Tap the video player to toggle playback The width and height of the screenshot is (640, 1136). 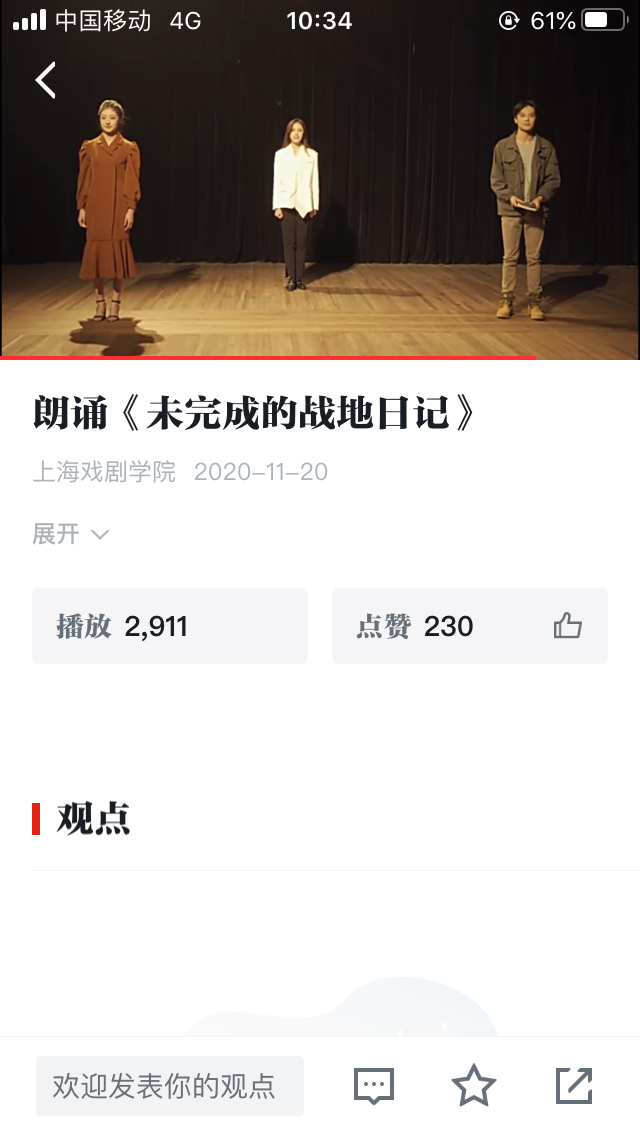pyautogui.click(x=320, y=200)
